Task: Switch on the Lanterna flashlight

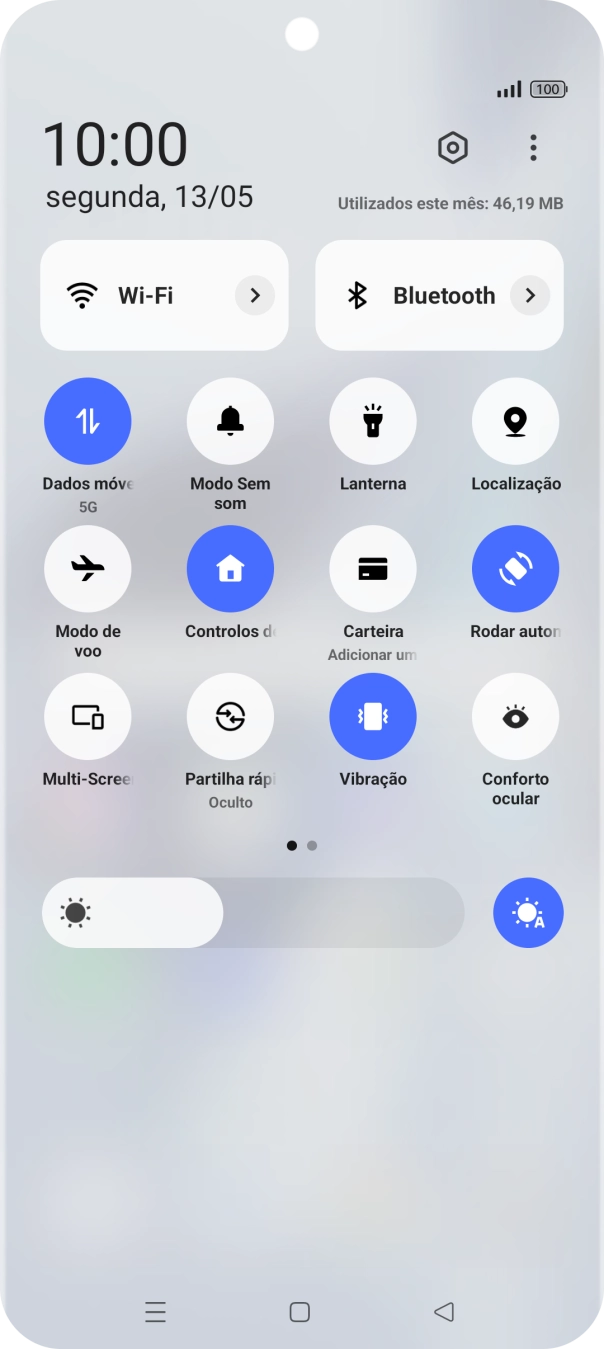Action: (373, 421)
